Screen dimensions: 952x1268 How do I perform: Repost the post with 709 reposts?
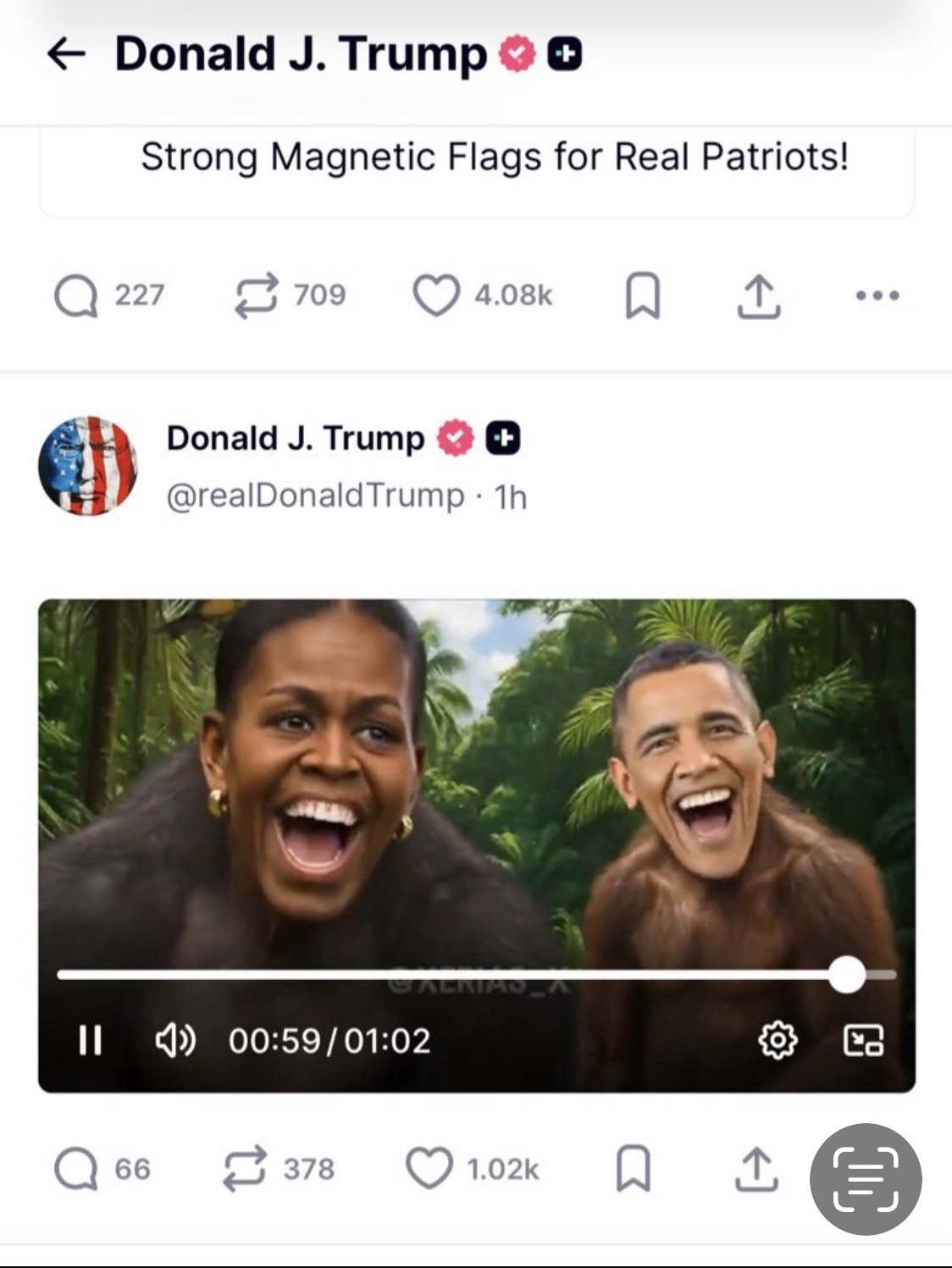point(256,296)
